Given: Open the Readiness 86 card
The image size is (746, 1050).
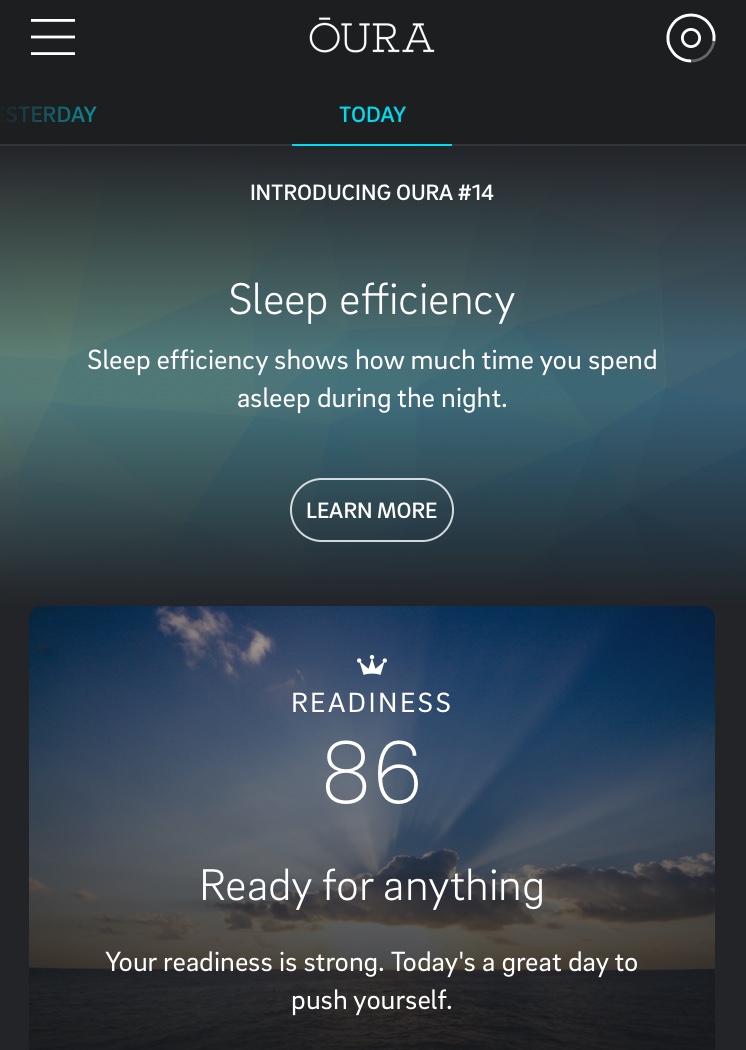Looking at the screenshot, I should (x=372, y=800).
